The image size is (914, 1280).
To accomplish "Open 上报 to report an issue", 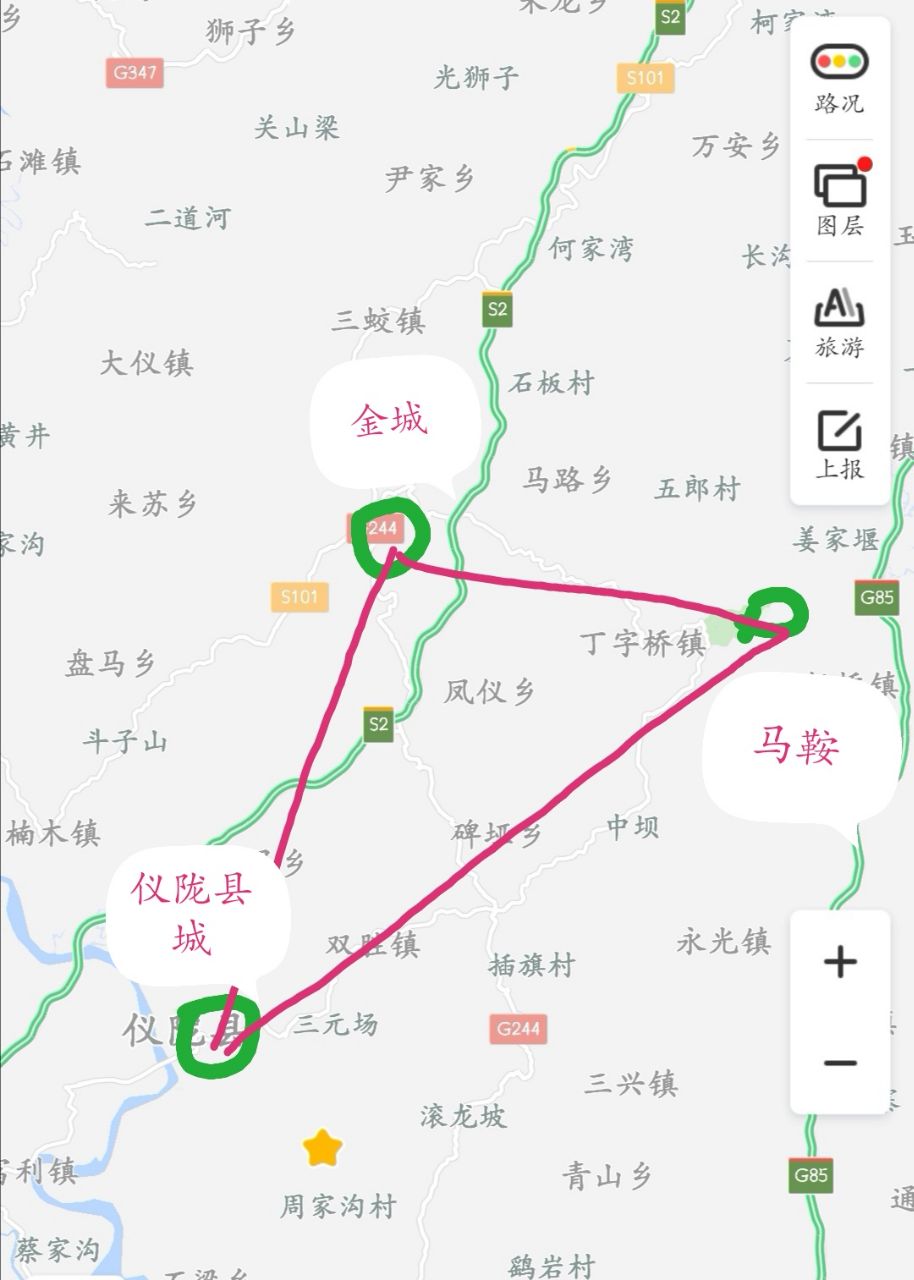I will pyautogui.click(x=839, y=443).
